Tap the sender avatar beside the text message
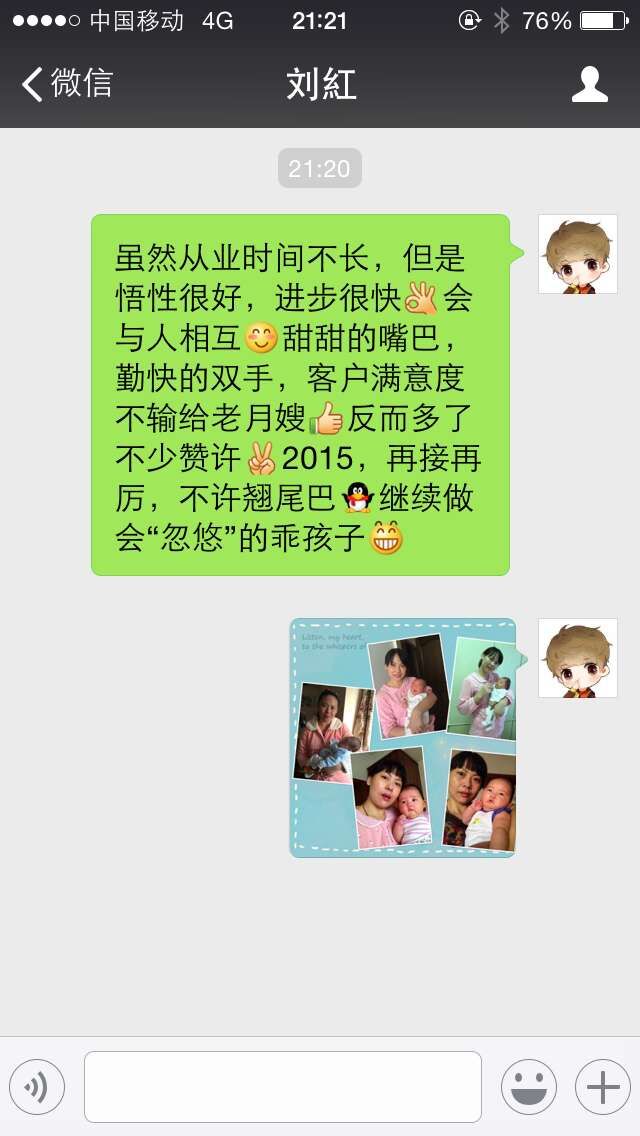Screen dimensions: 640x1136 [x=577, y=254]
